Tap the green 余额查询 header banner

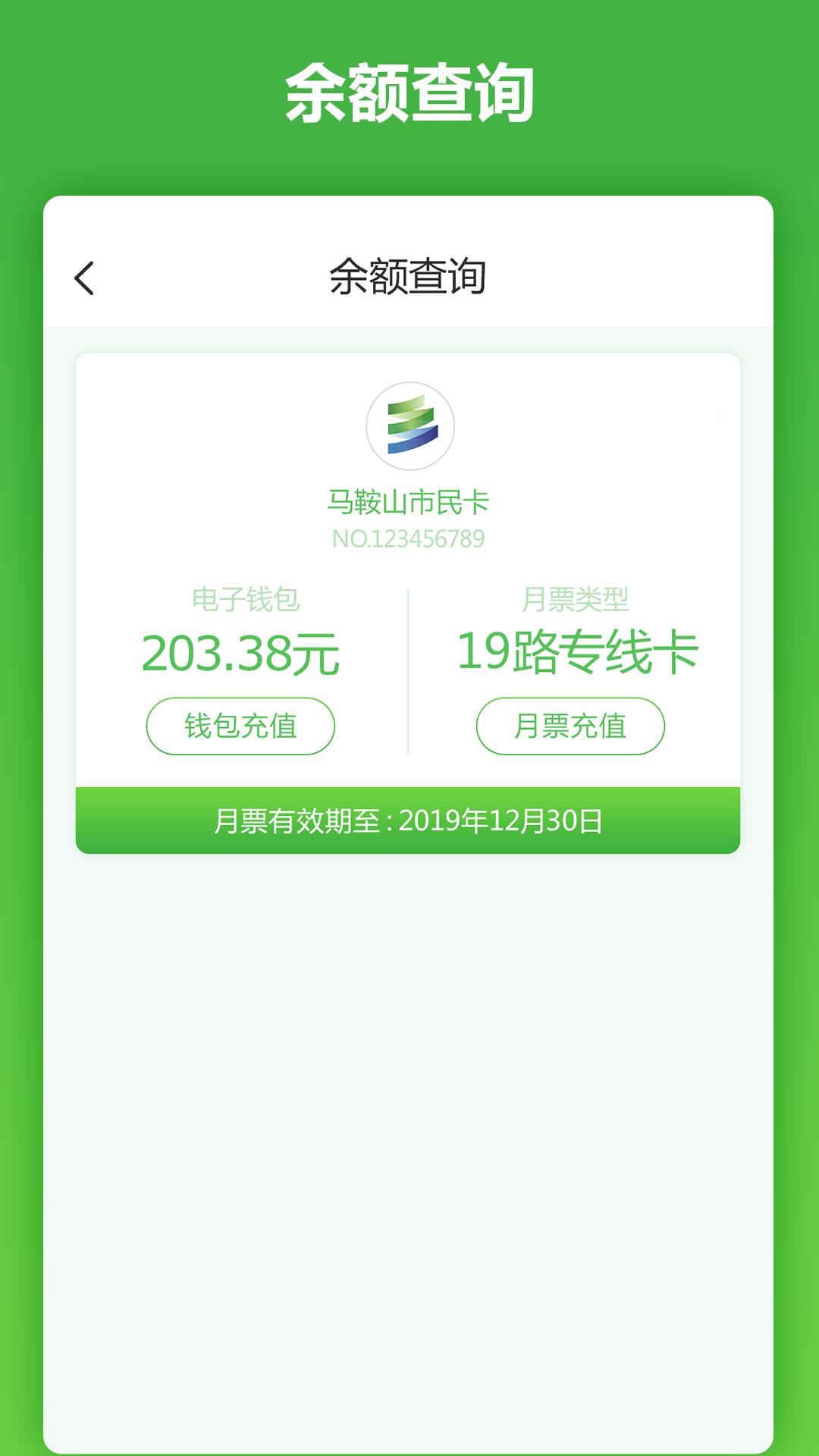tap(409, 89)
